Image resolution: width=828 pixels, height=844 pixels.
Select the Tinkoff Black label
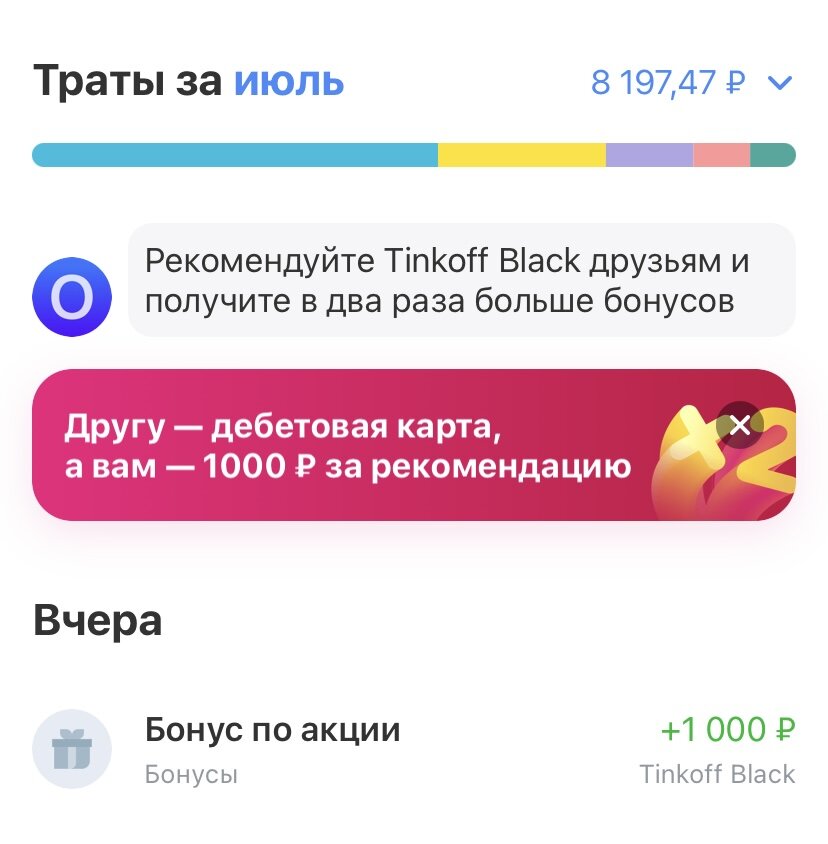click(718, 773)
